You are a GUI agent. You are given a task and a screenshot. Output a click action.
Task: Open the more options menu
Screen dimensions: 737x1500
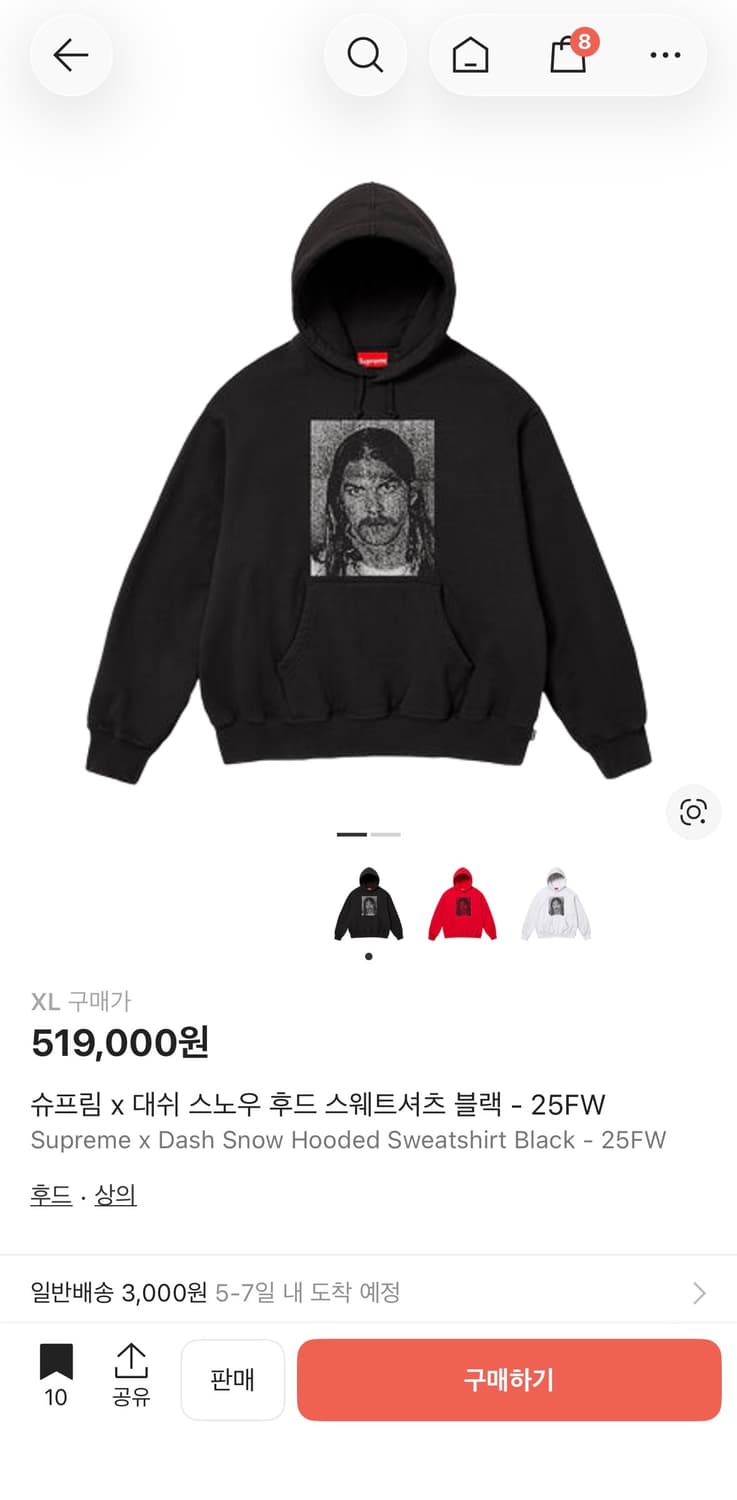[665, 55]
